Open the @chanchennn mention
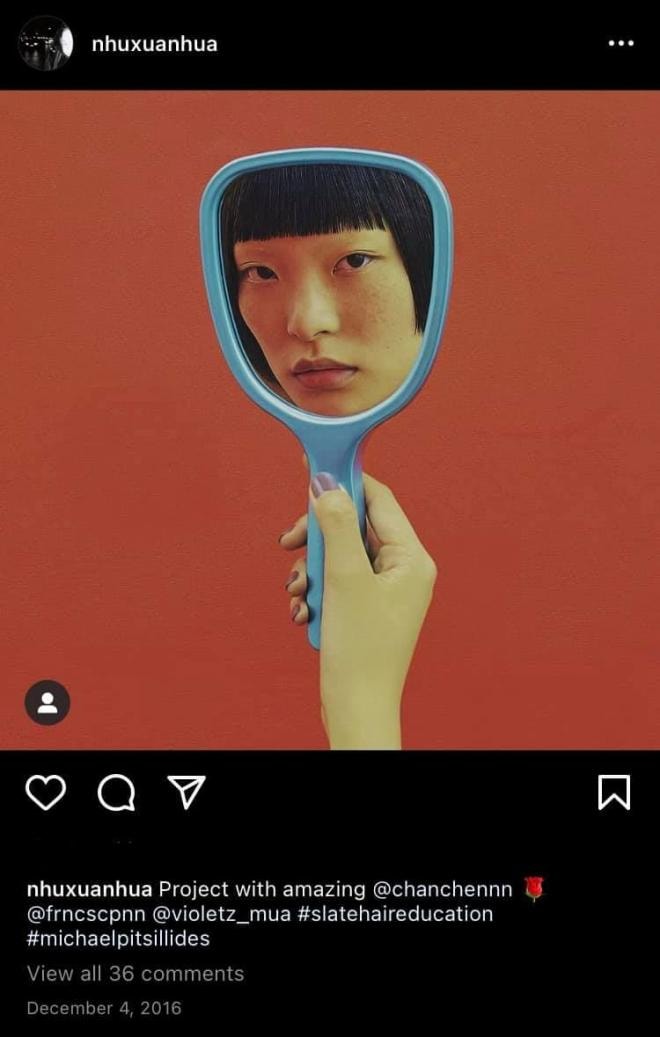 441,889
